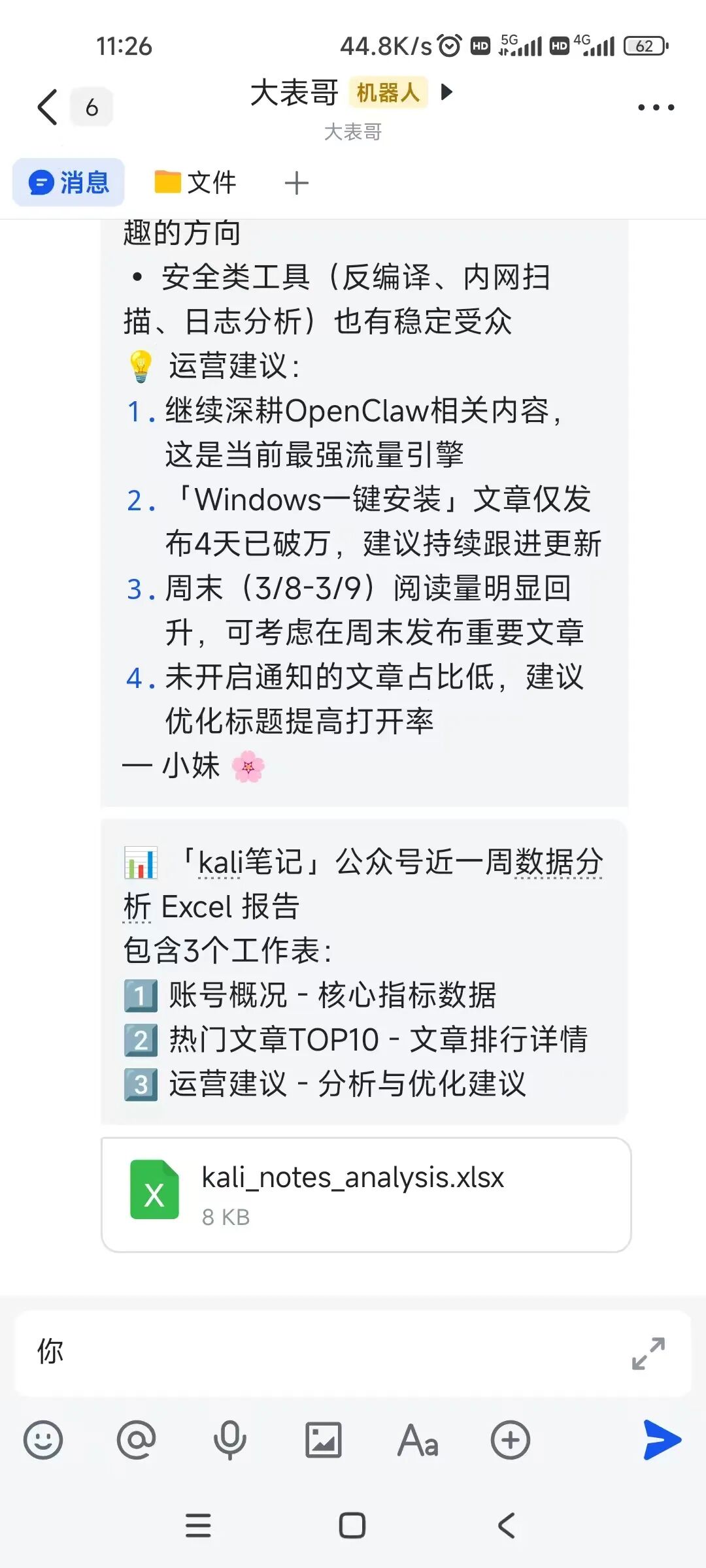
Task: Open system recent apps
Action: tap(198, 1526)
